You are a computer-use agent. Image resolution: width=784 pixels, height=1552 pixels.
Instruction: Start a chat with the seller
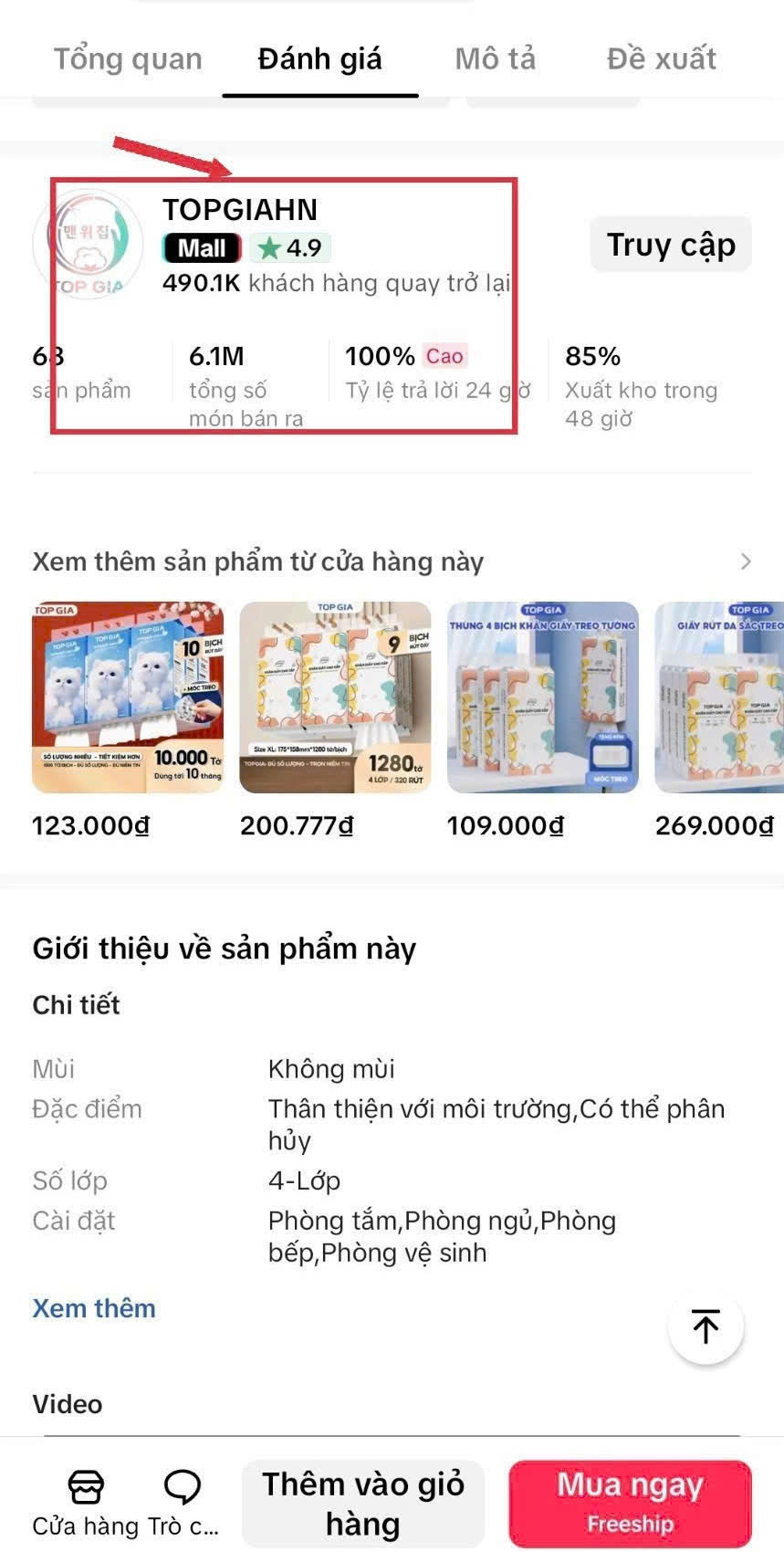click(183, 1502)
